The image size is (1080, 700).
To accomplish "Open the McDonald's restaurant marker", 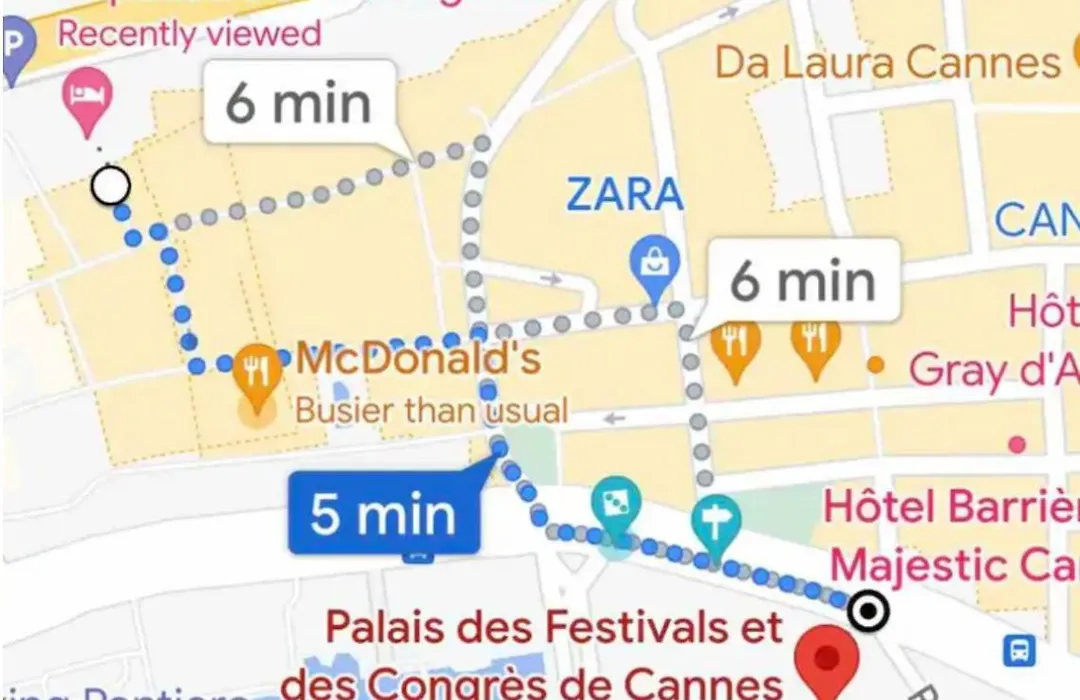I will click(x=258, y=370).
